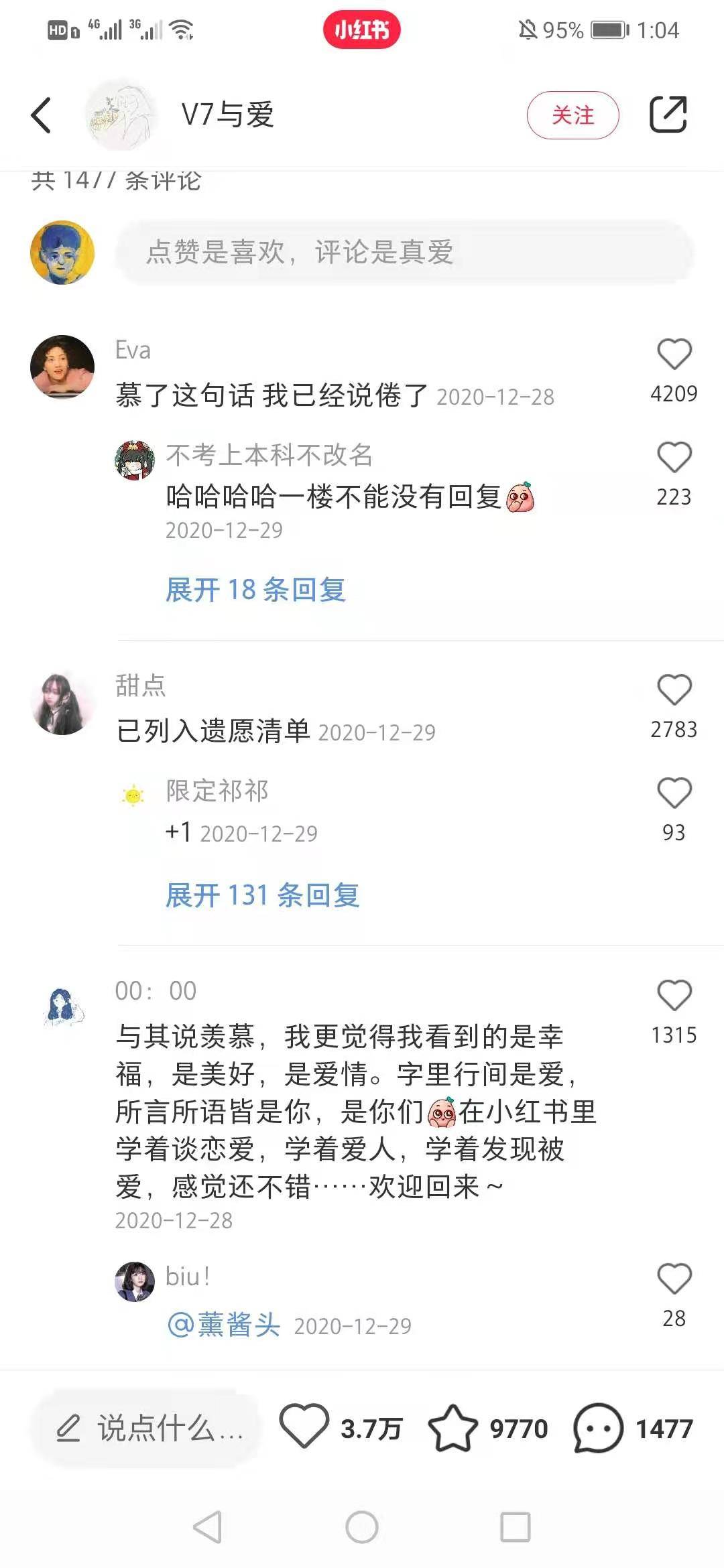724x1568 pixels.
Task: Tap the system home button
Action: 362,1527
